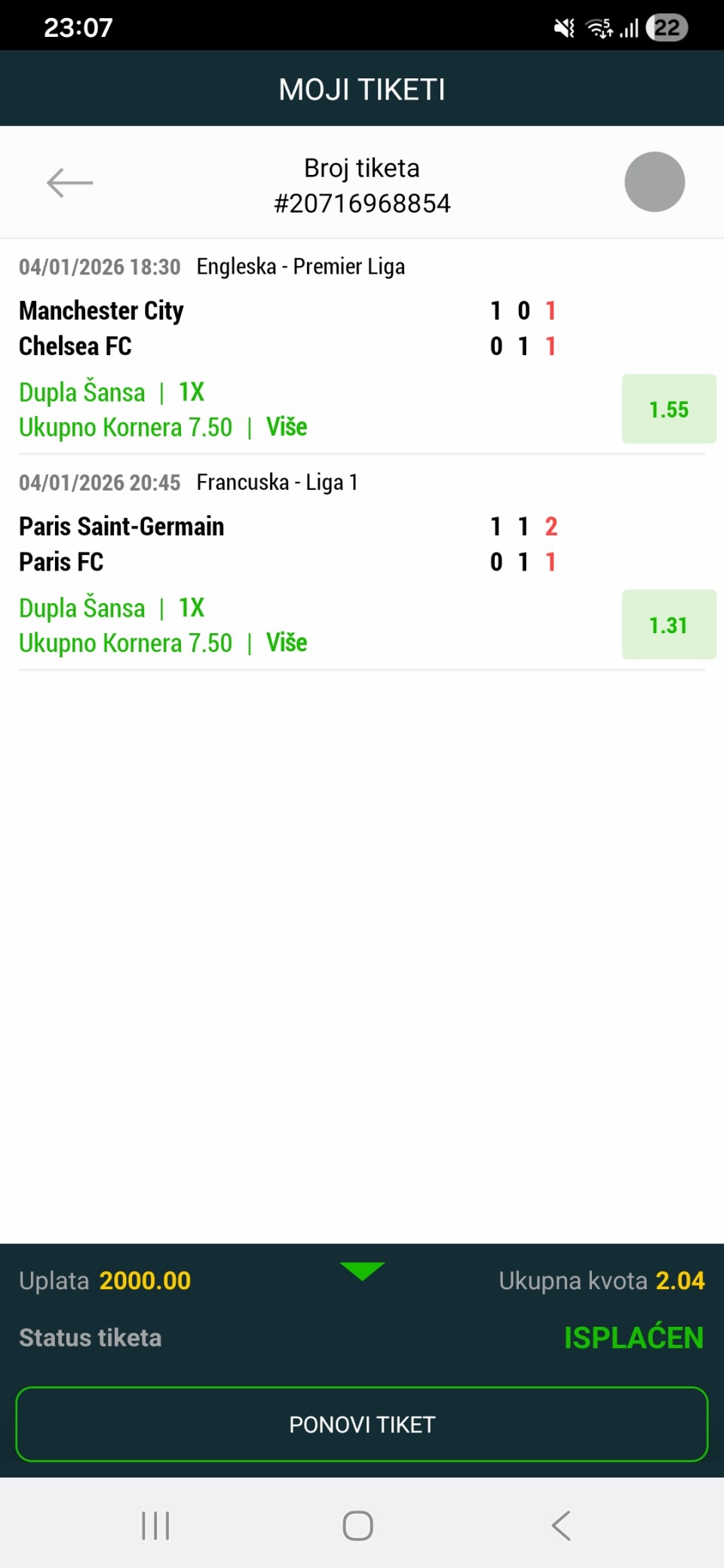Open the Manchester City vs Chelsea FC match
The image size is (724, 1568).
[102, 328]
